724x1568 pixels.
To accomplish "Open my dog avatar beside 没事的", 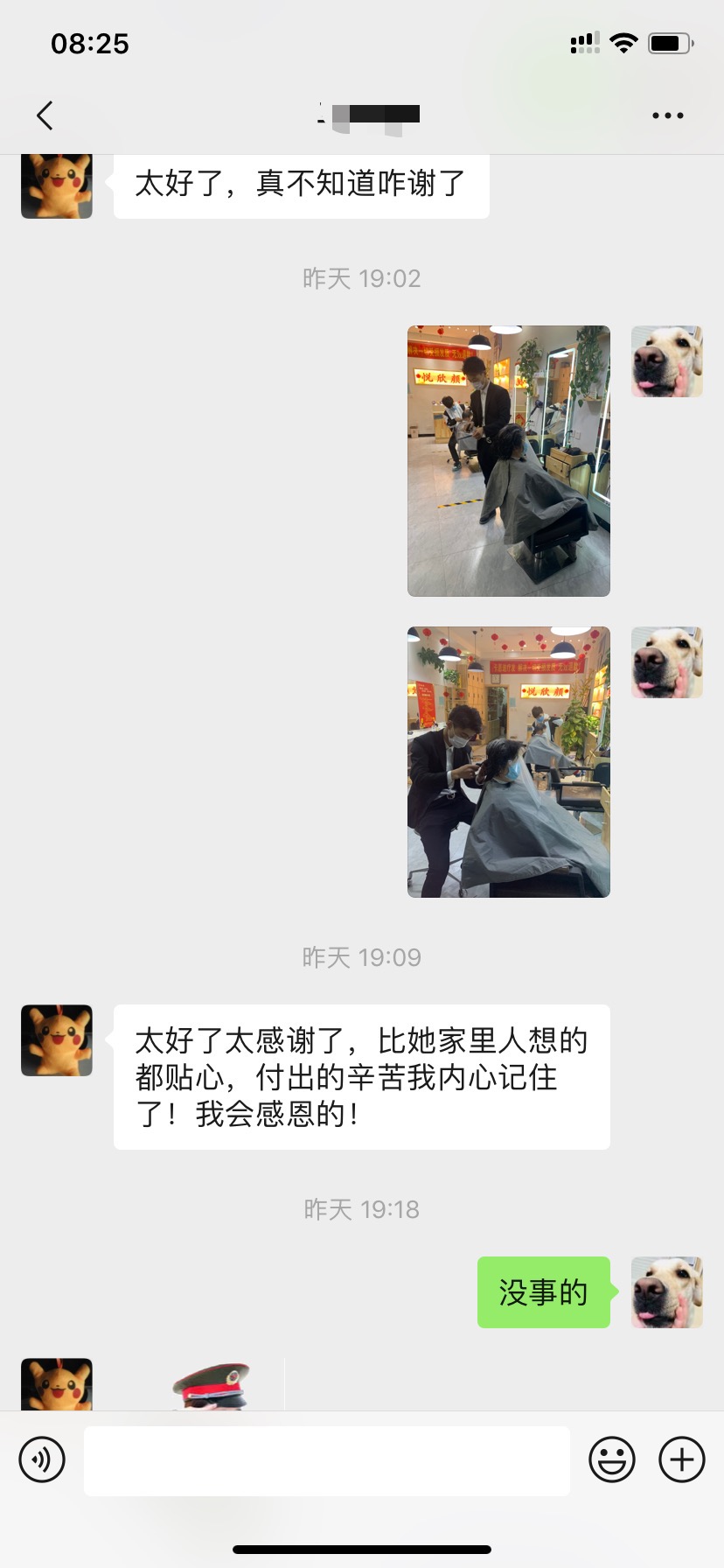I will (666, 1292).
